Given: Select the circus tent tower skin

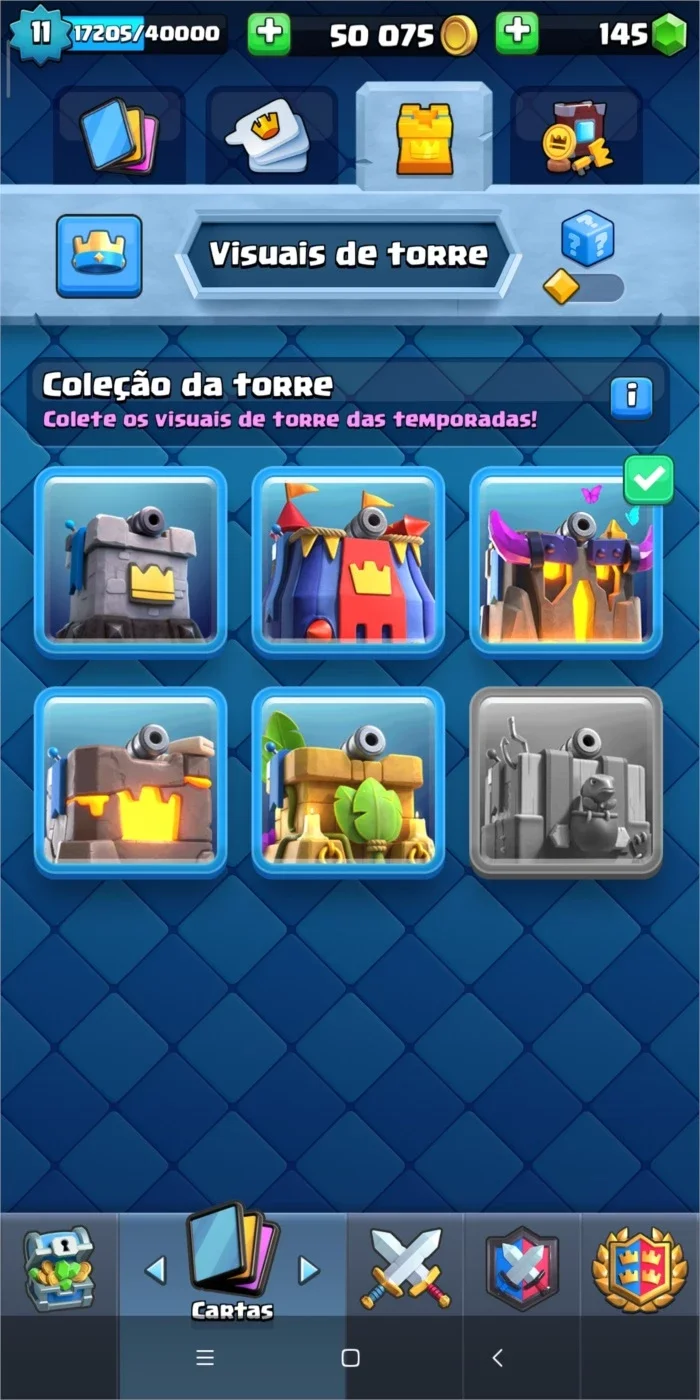Looking at the screenshot, I should coord(348,561).
